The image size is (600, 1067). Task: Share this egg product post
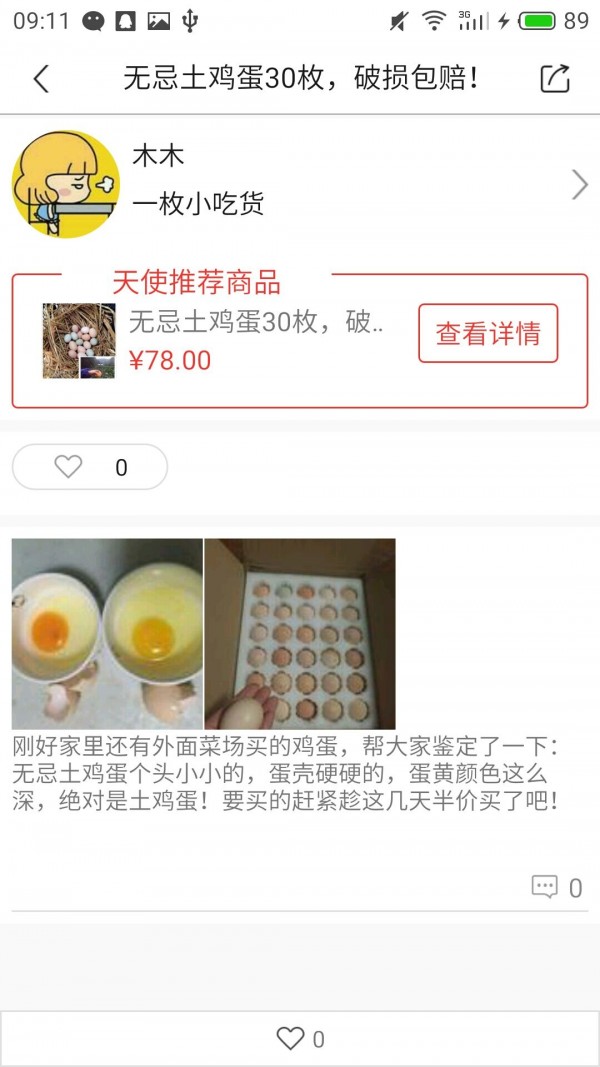click(555, 78)
